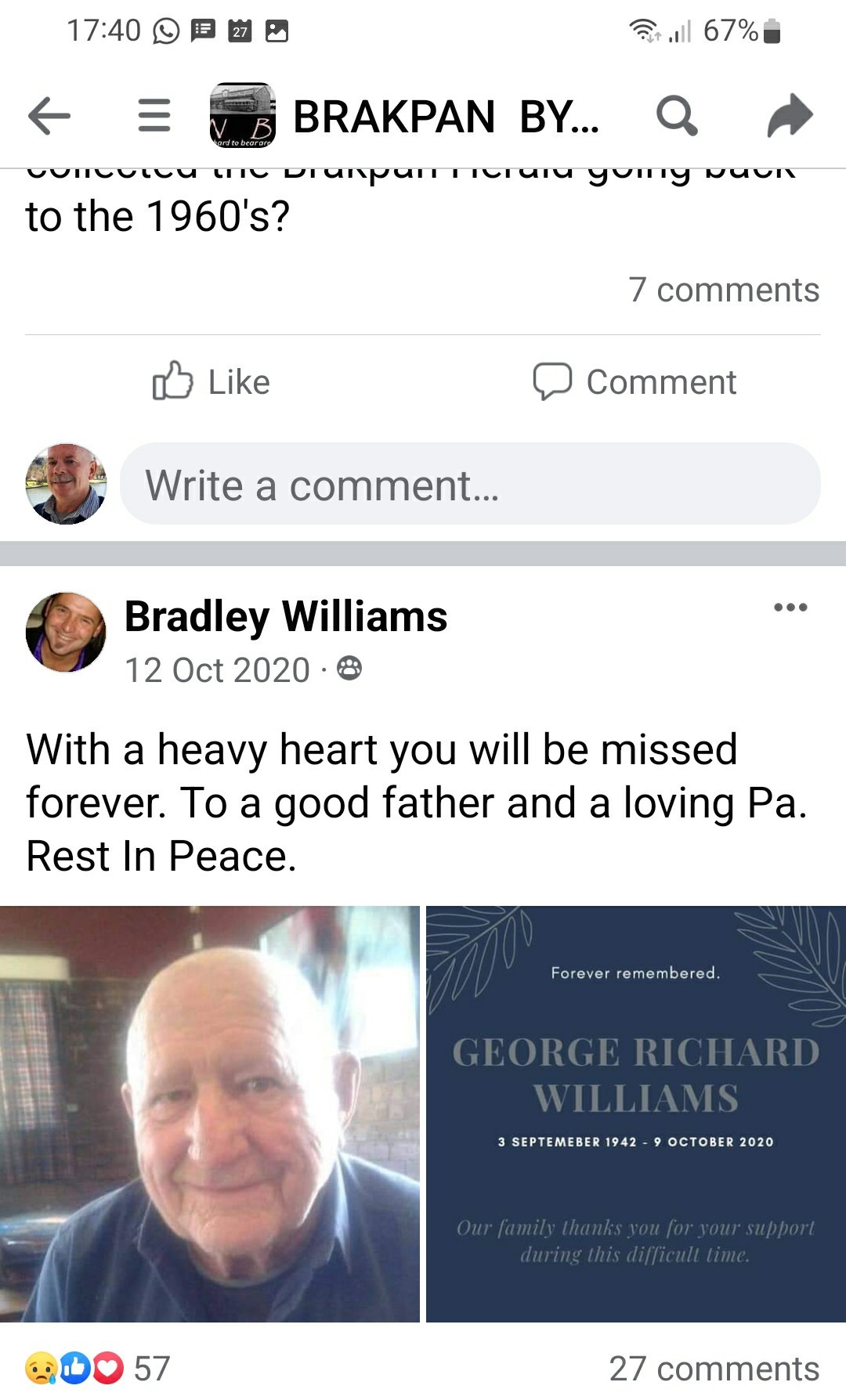This screenshot has width=846, height=1400.
Task: Share the group using the arrow icon
Action: pos(790,116)
